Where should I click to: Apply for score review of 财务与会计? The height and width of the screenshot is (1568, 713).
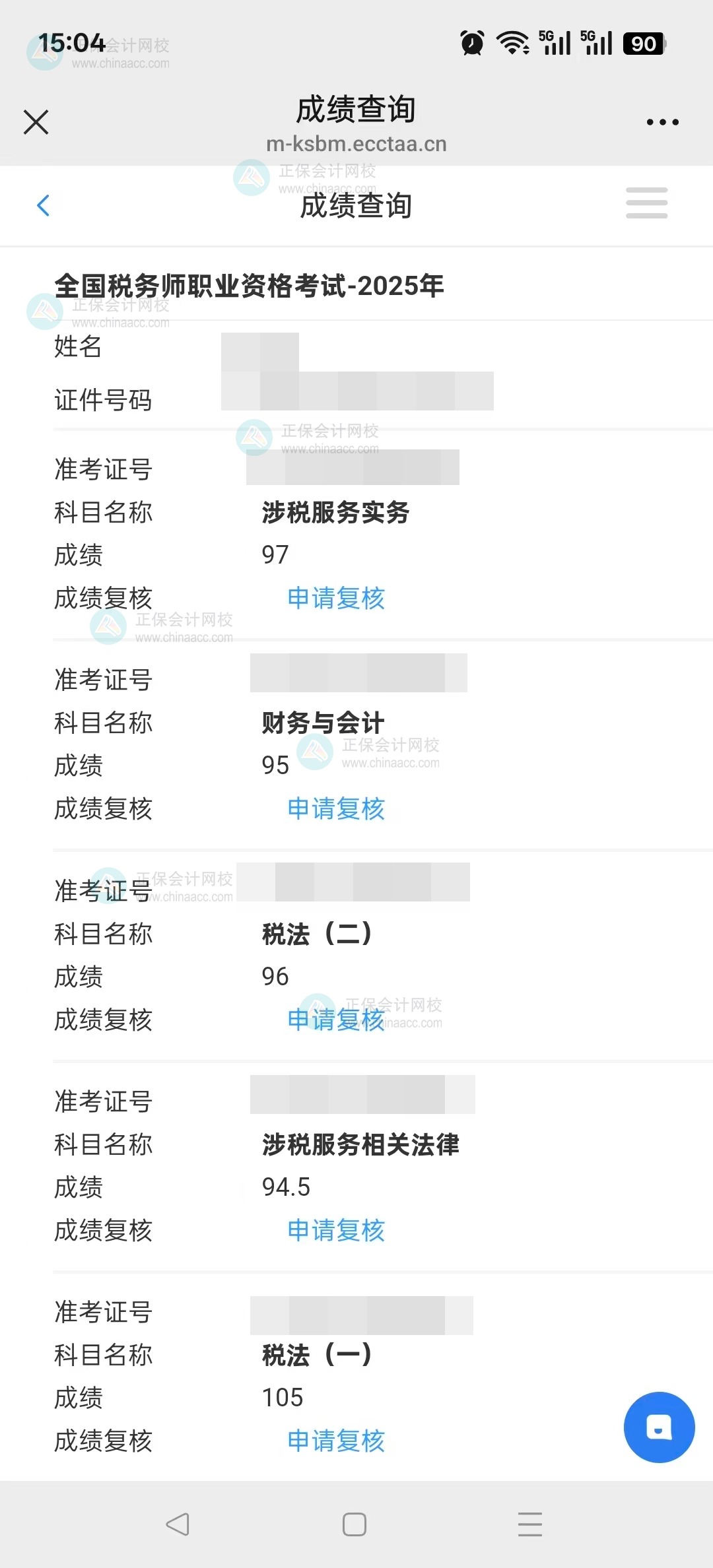336,808
